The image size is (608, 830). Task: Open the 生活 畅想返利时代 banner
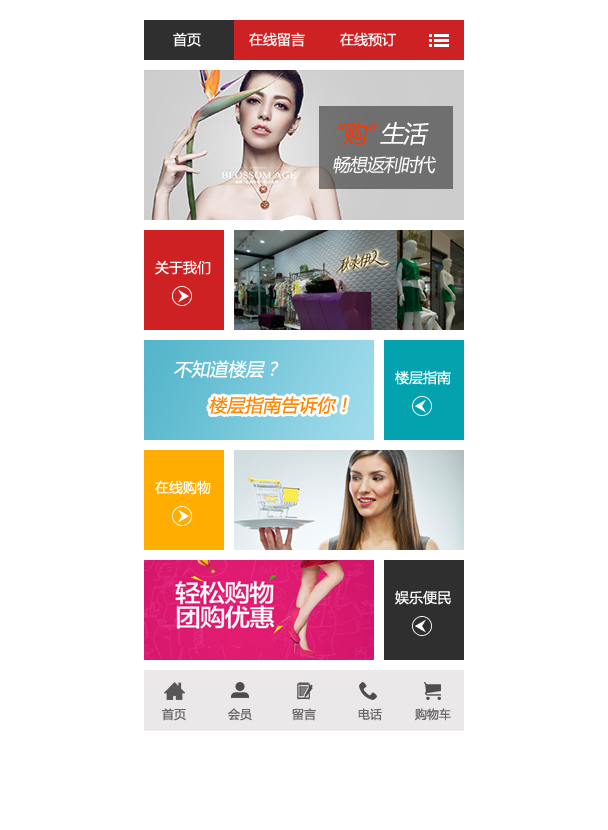(304, 145)
